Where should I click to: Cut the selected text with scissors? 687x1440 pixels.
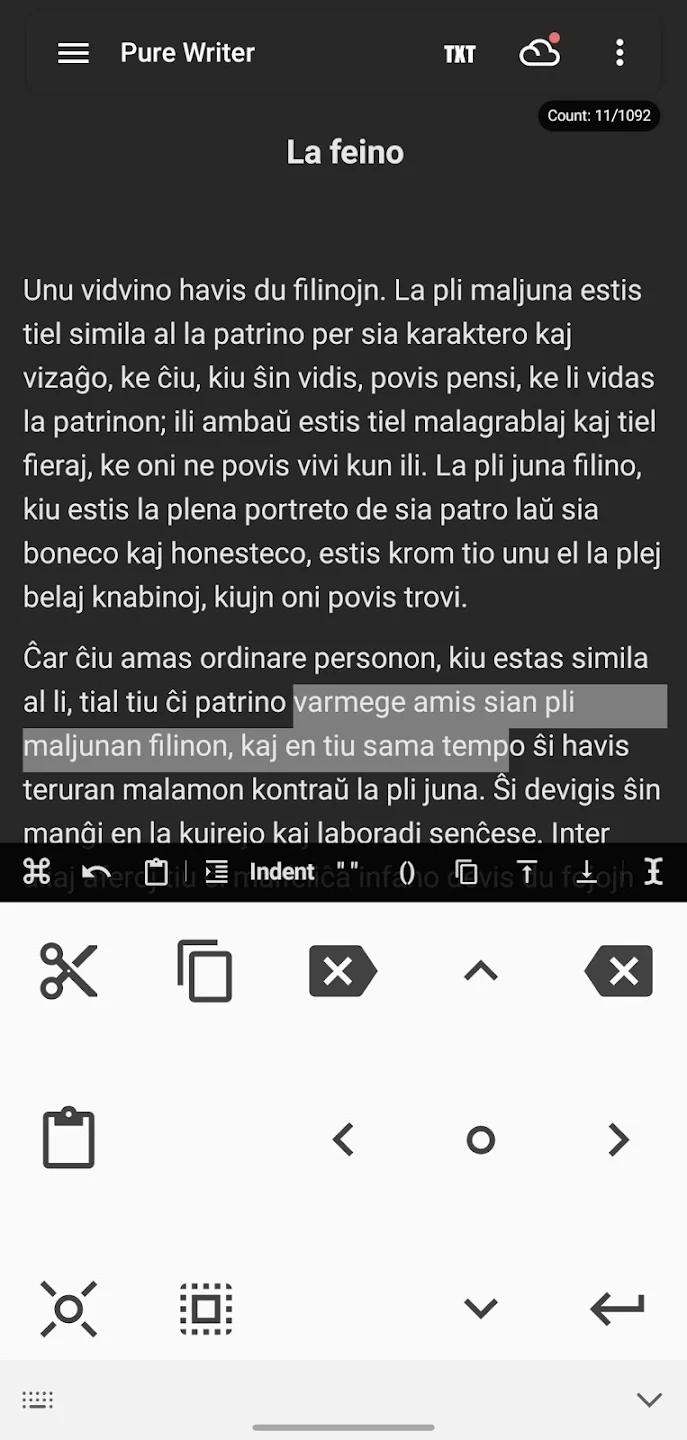69,971
